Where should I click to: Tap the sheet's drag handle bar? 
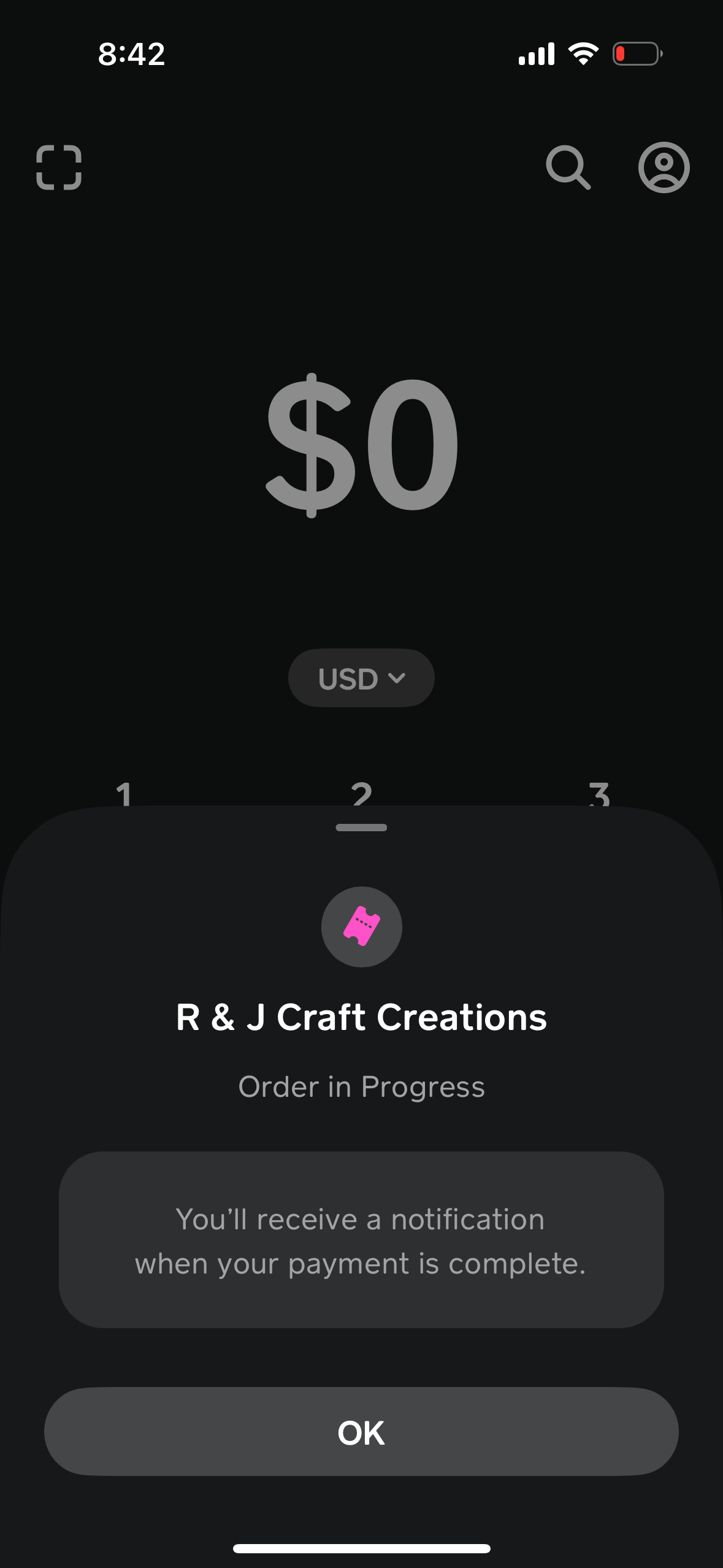(x=361, y=828)
